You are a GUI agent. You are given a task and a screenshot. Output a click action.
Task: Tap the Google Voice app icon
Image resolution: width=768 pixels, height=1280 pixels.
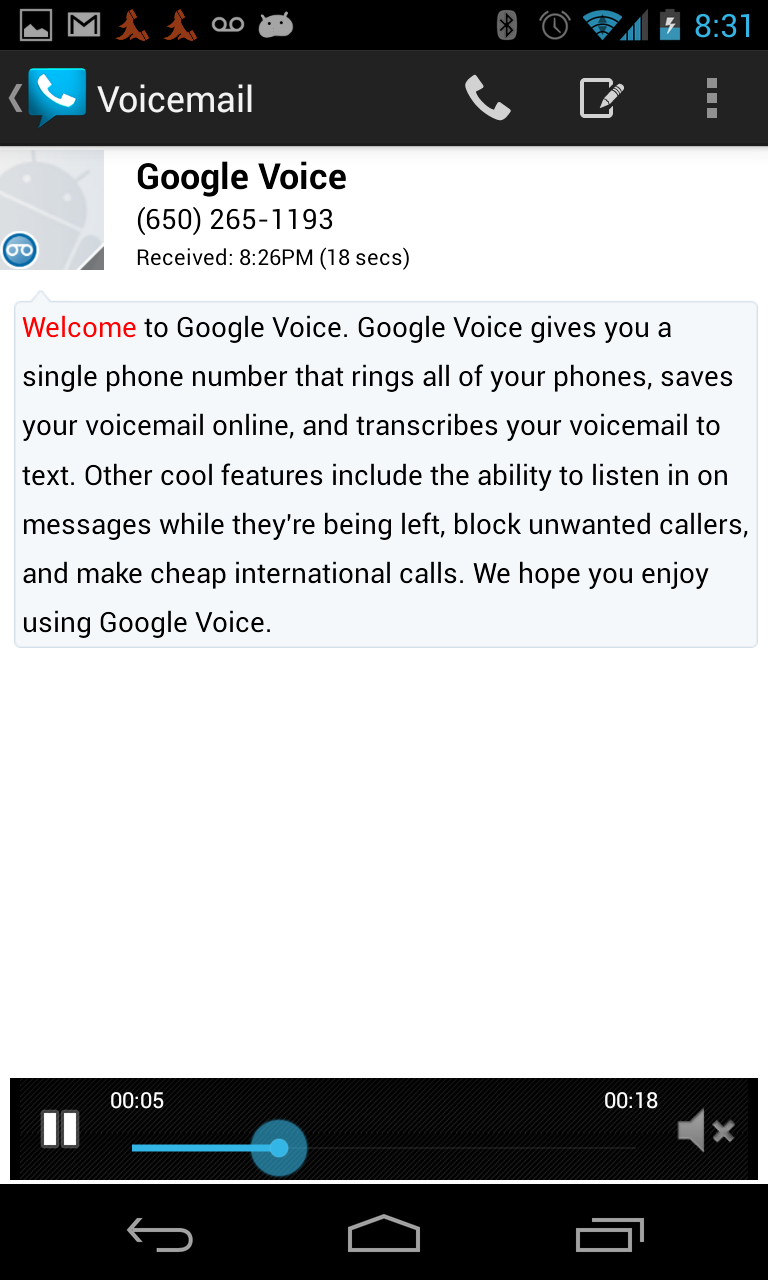[x=55, y=97]
